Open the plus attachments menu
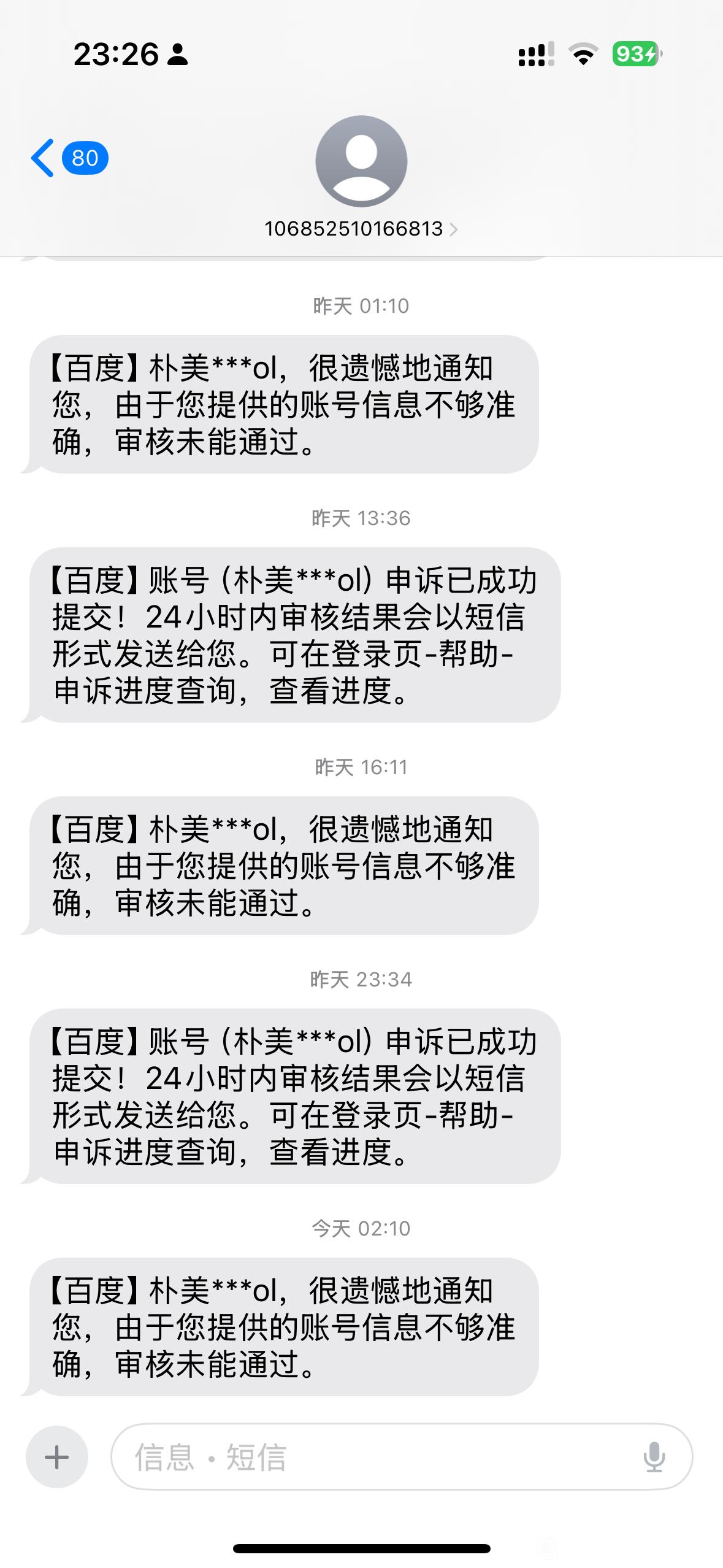The image size is (723, 1568). coord(57,1457)
